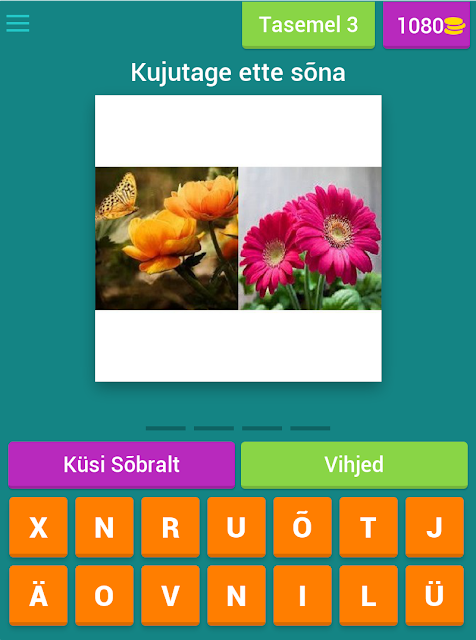Choose letter L tile
Viewport: 476px width, 640px height.
pyautogui.click(x=368, y=596)
